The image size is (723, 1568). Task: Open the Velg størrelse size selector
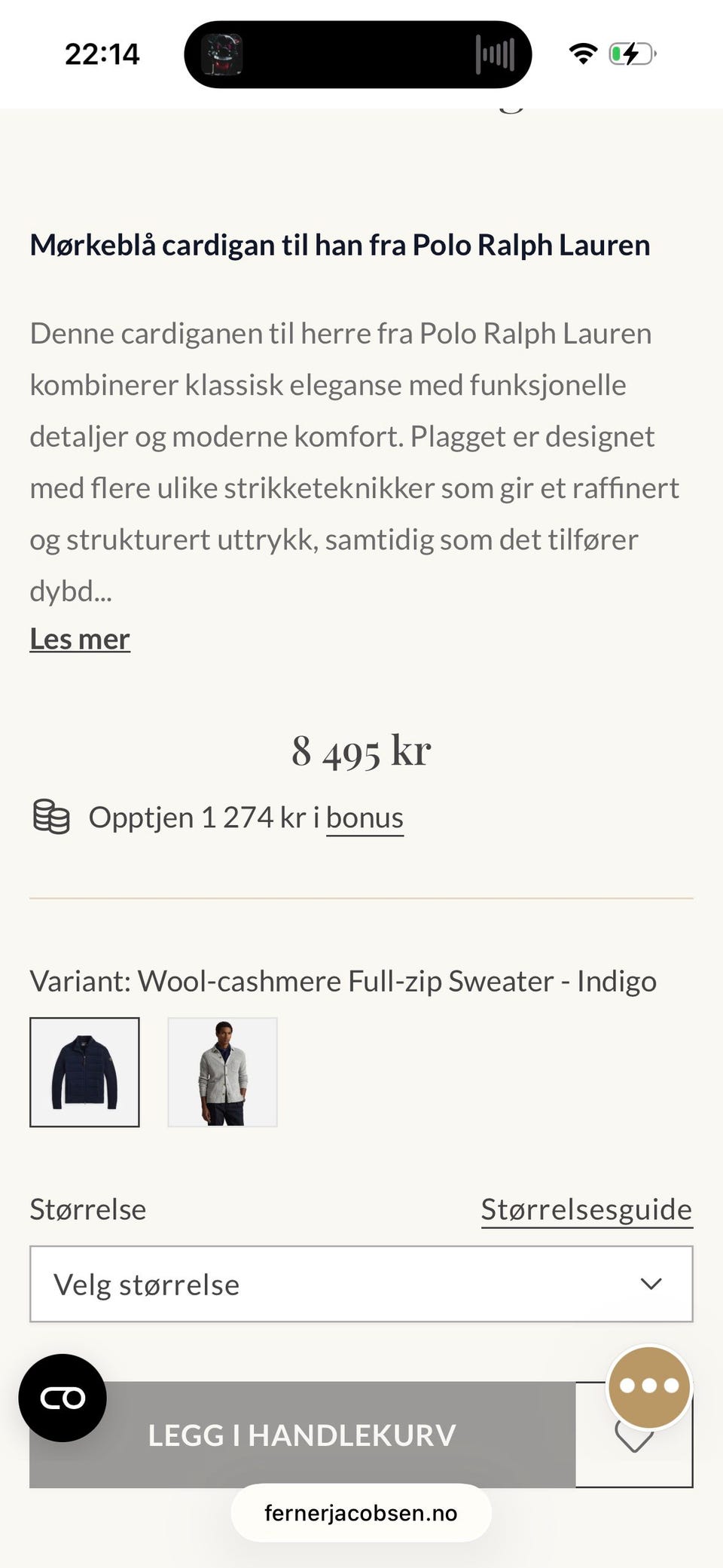click(x=361, y=1284)
